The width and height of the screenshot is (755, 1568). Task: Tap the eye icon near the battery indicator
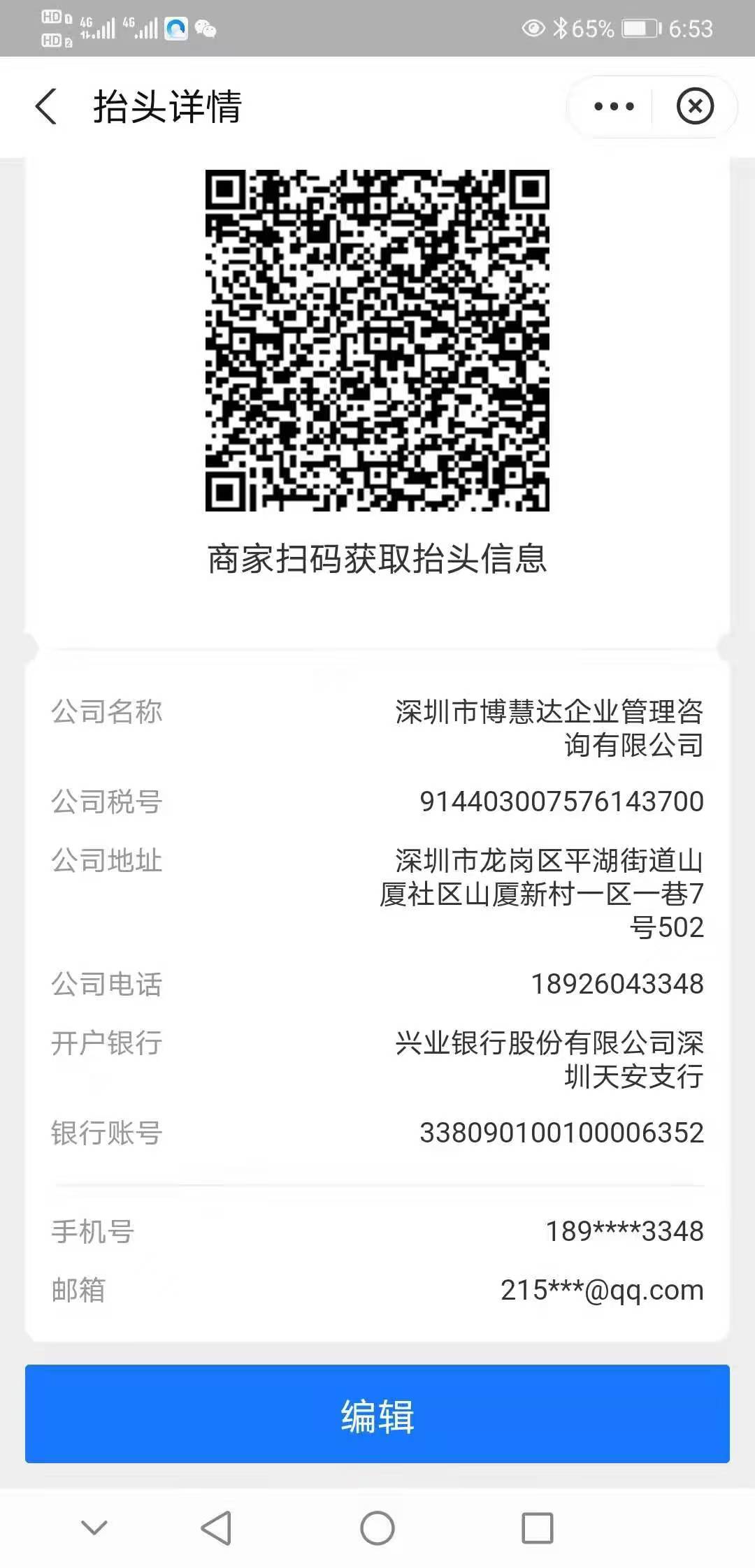point(533,28)
